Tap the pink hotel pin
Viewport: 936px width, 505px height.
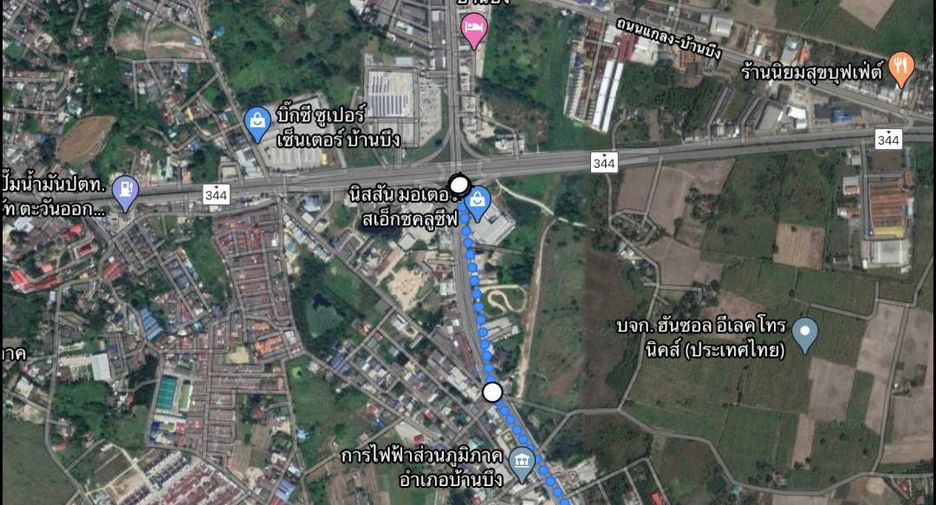click(x=474, y=30)
